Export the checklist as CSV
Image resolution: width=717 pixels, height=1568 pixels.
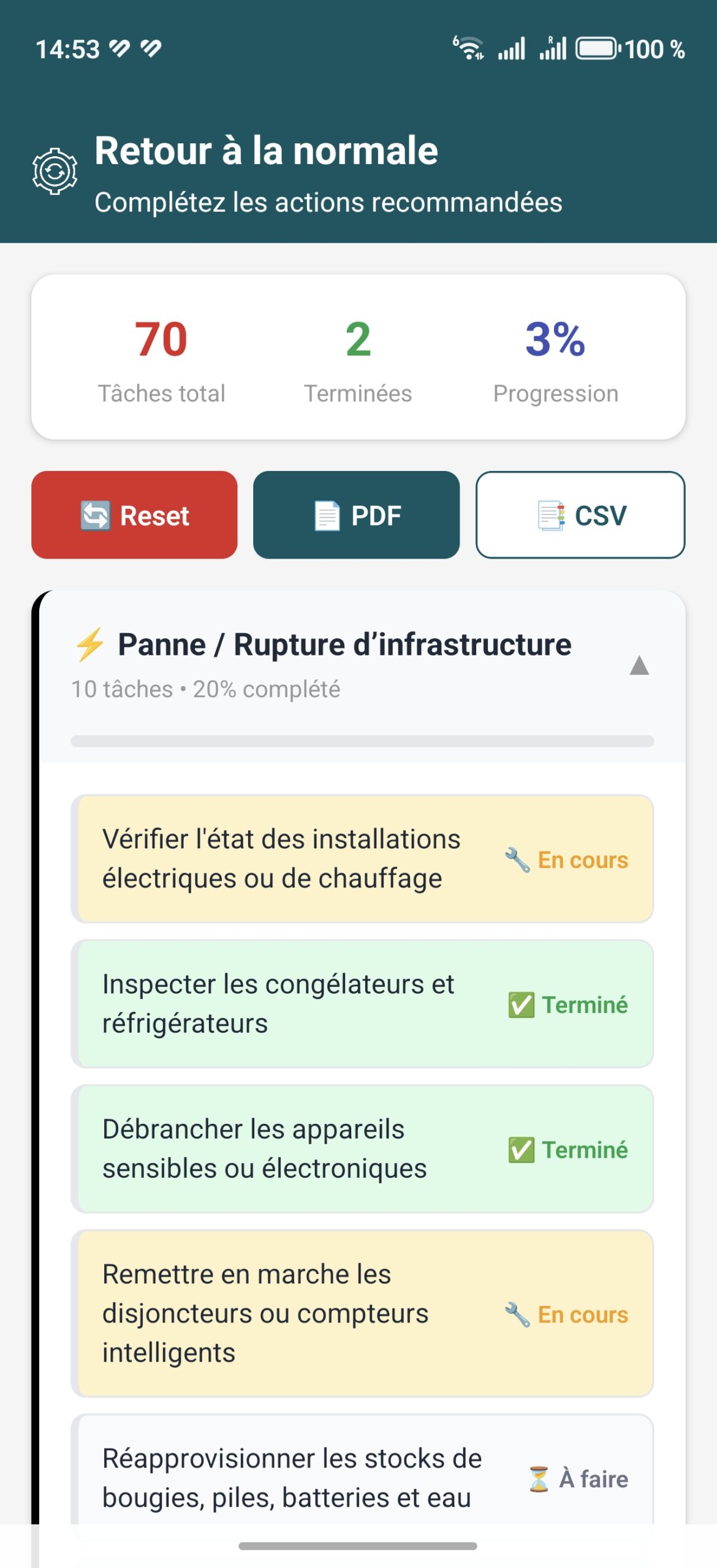(580, 515)
